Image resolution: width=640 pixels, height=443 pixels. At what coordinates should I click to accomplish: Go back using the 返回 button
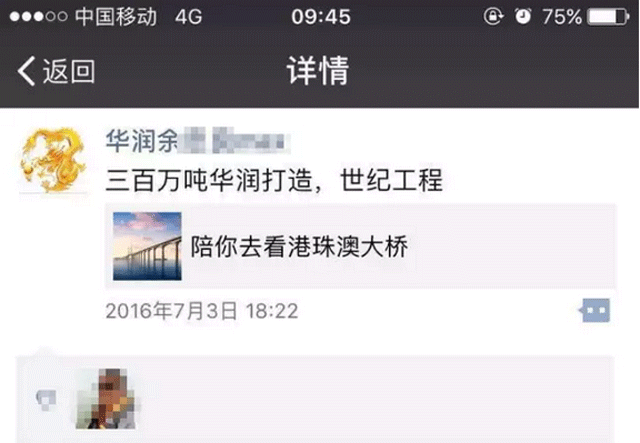pyautogui.click(x=56, y=71)
